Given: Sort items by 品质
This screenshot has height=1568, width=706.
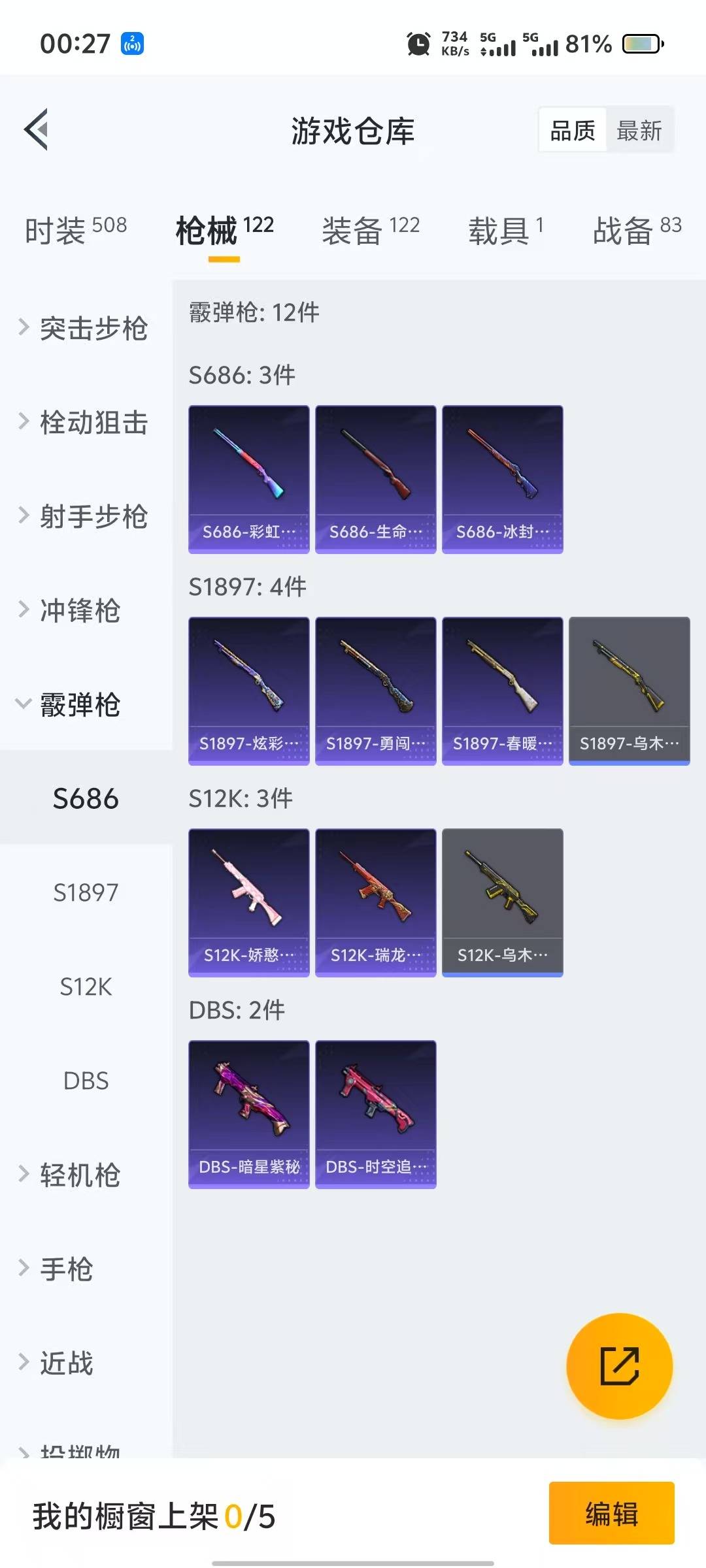Looking at the screenshot, I should (573, 131).
